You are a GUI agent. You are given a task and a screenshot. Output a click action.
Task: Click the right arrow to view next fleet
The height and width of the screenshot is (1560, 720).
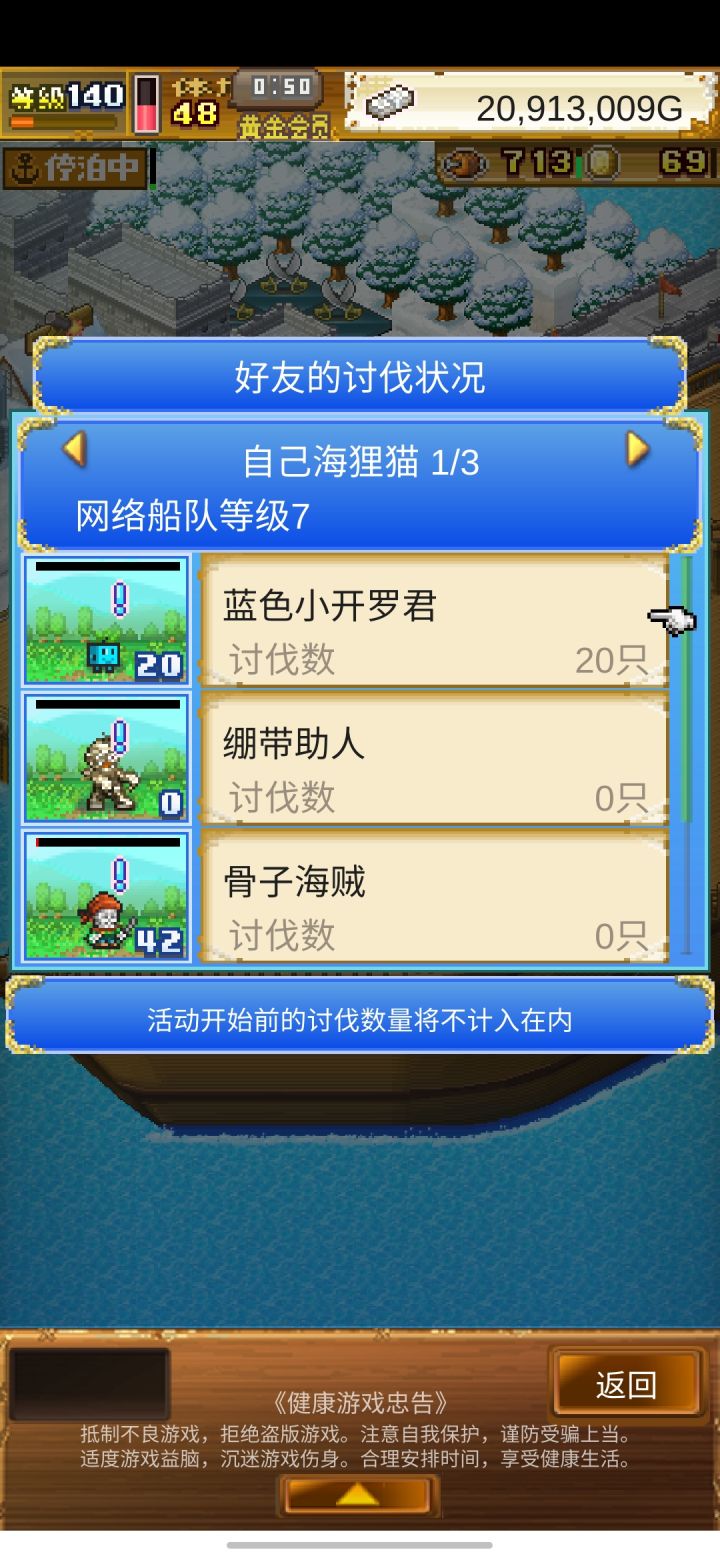coord(640,451)
